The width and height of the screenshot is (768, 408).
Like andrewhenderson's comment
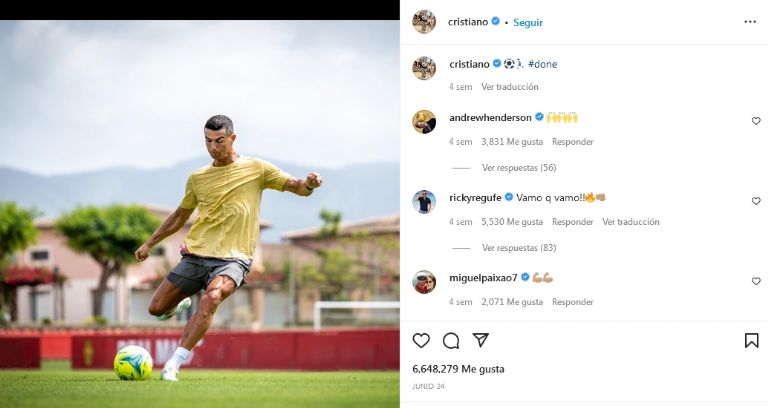[756, 121]
